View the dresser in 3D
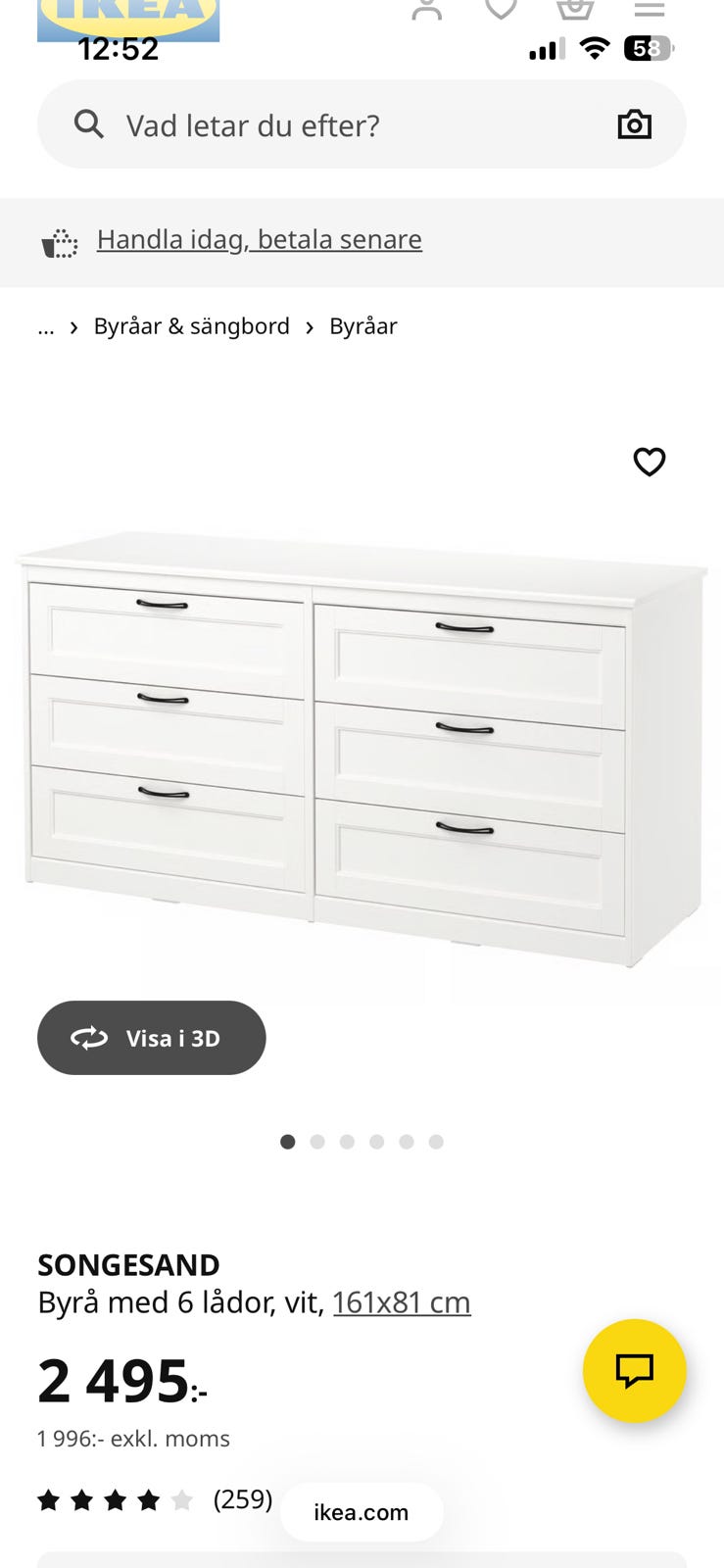 click(151, 1038)
